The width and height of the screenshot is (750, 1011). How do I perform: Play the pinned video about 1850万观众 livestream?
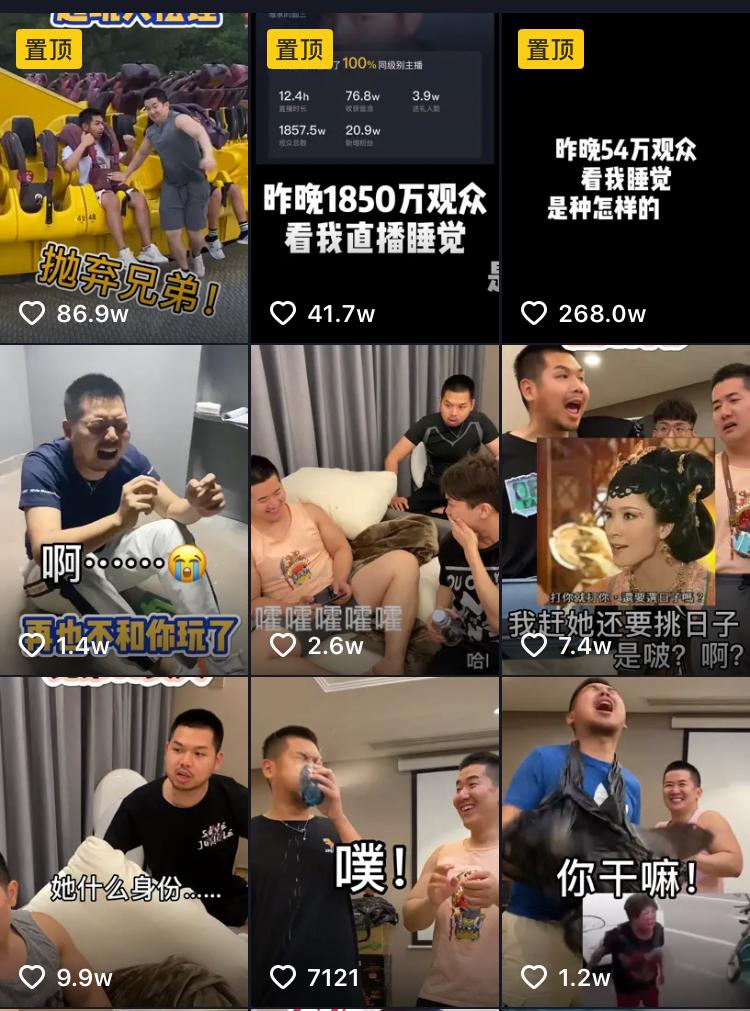click(374, 180)
